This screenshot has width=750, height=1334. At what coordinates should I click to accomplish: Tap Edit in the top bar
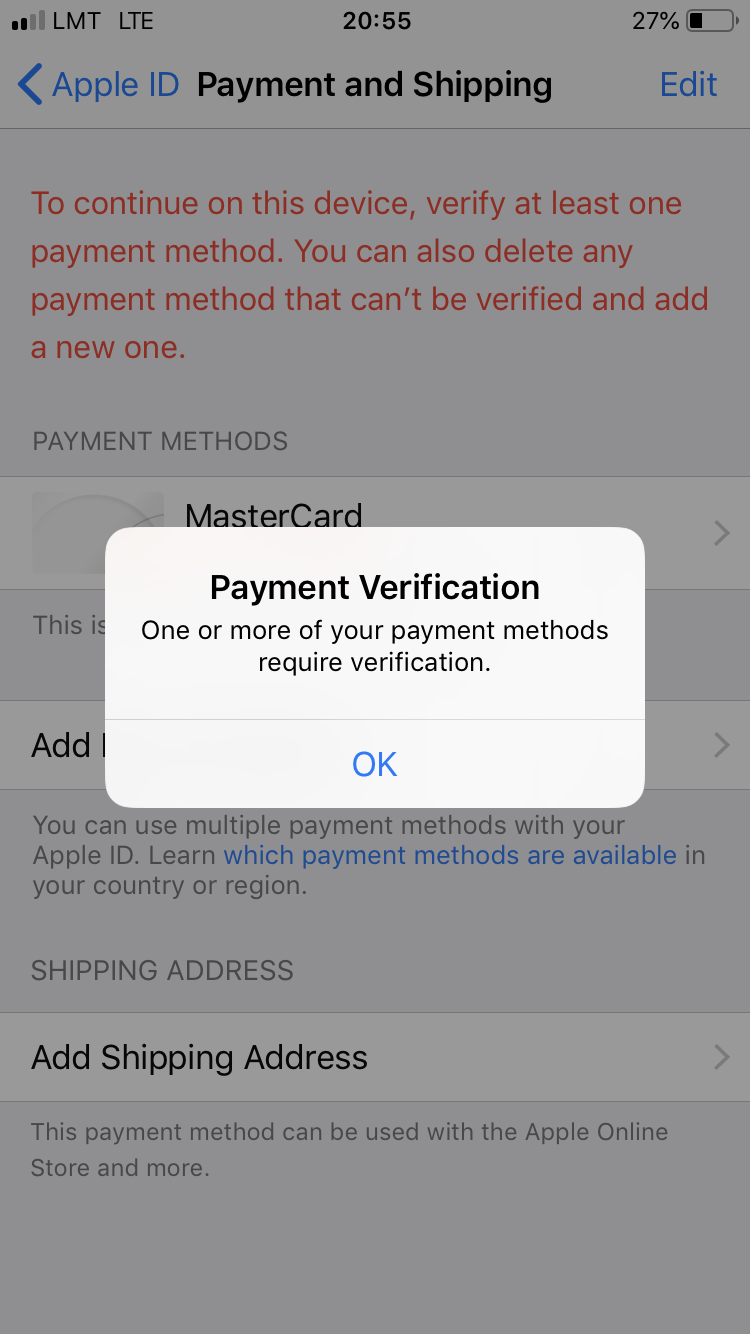688,85
